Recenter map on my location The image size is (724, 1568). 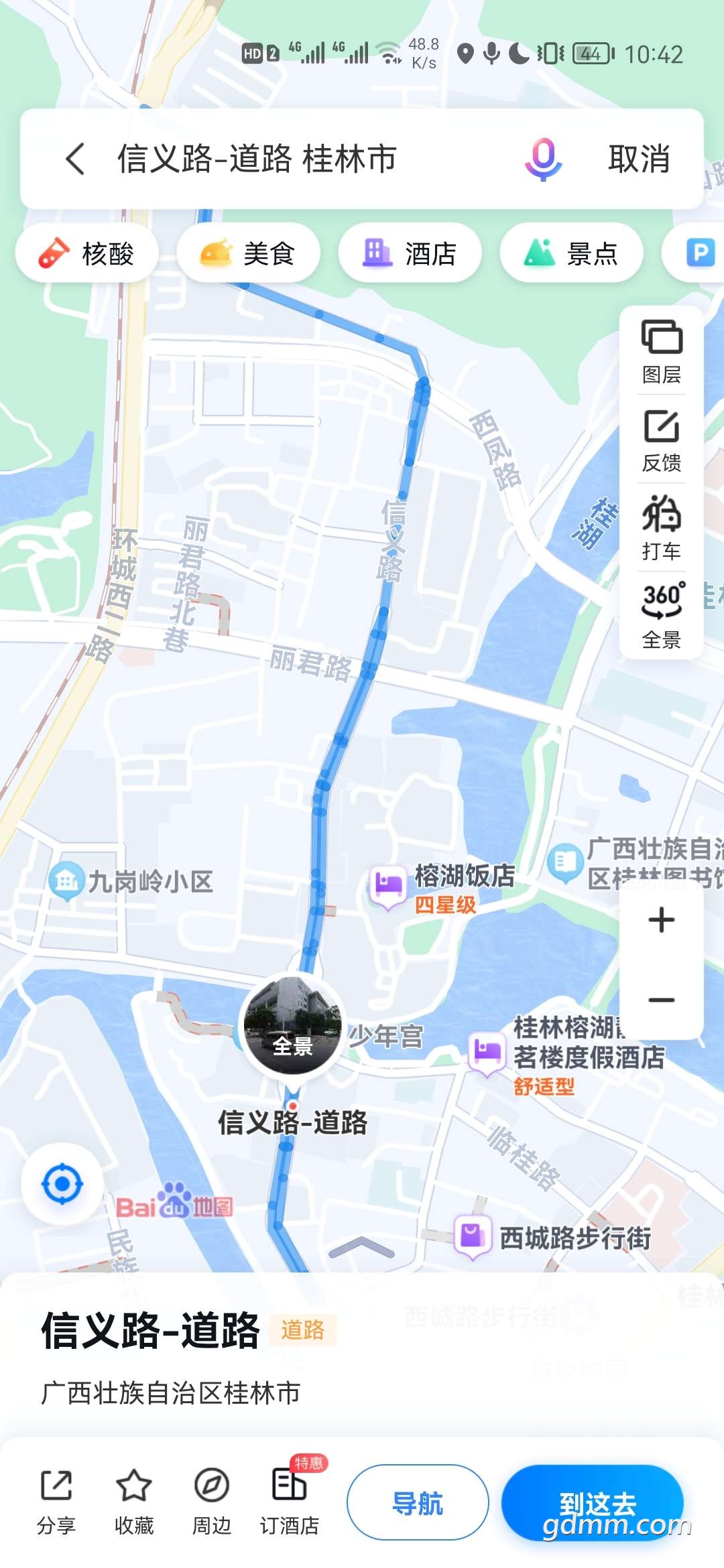pyautogui.click(x=62, y=1184)
